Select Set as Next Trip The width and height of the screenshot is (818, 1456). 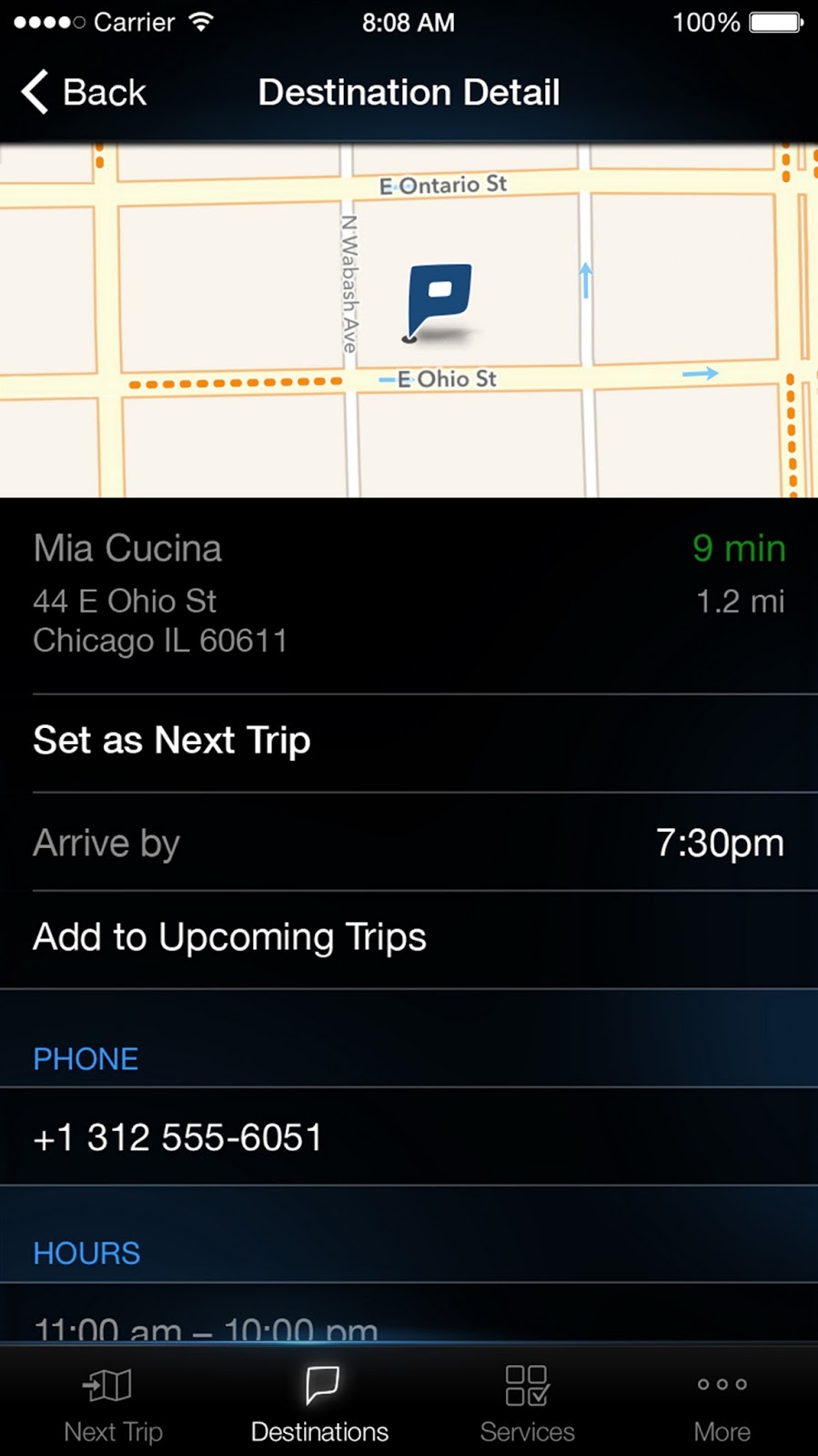(x=172, y=741)
